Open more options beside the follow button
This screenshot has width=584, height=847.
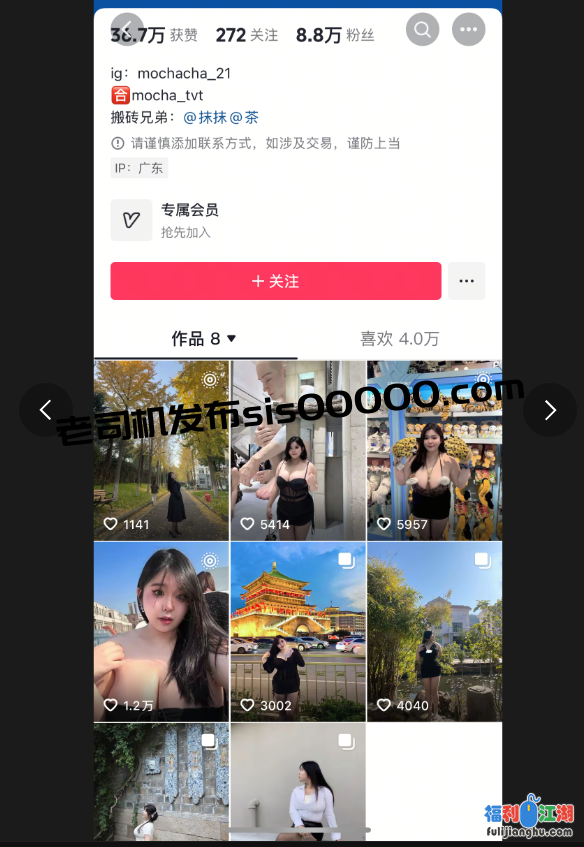(x=467, y=281)
